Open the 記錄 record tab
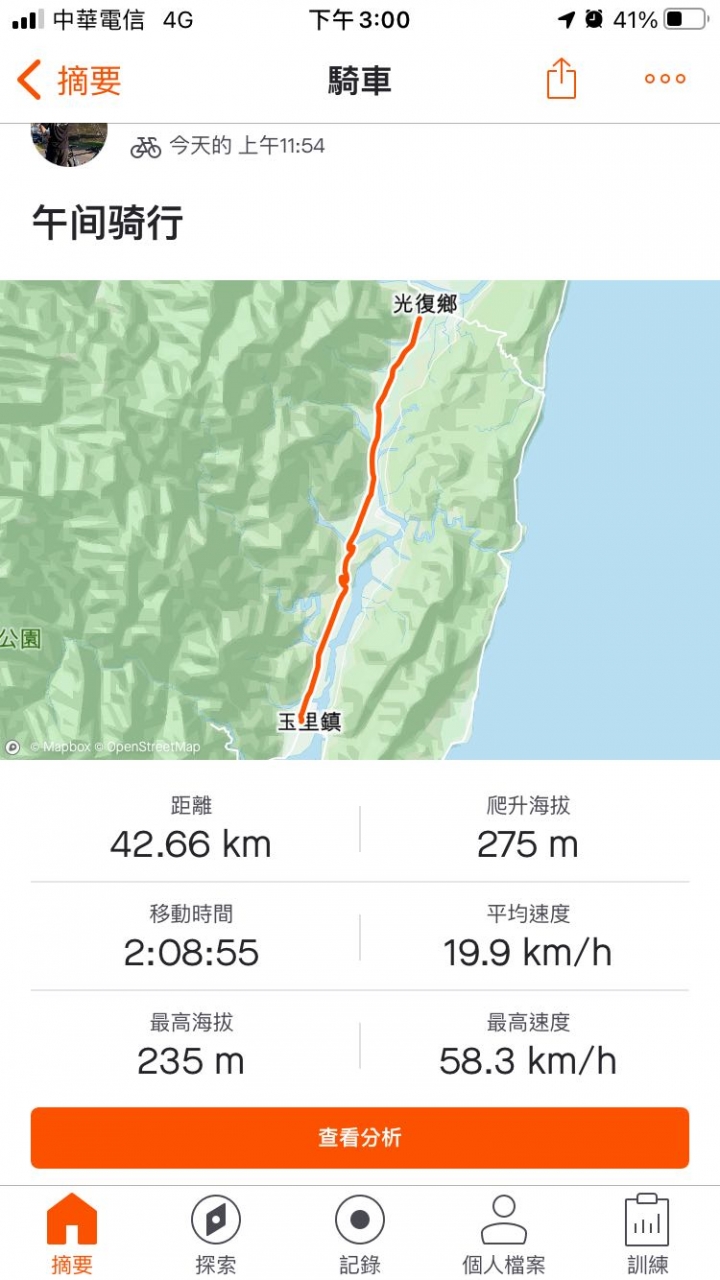The height and width of the screenshot is (1280, 720). pyautogui.click(x=360, y=1234)
